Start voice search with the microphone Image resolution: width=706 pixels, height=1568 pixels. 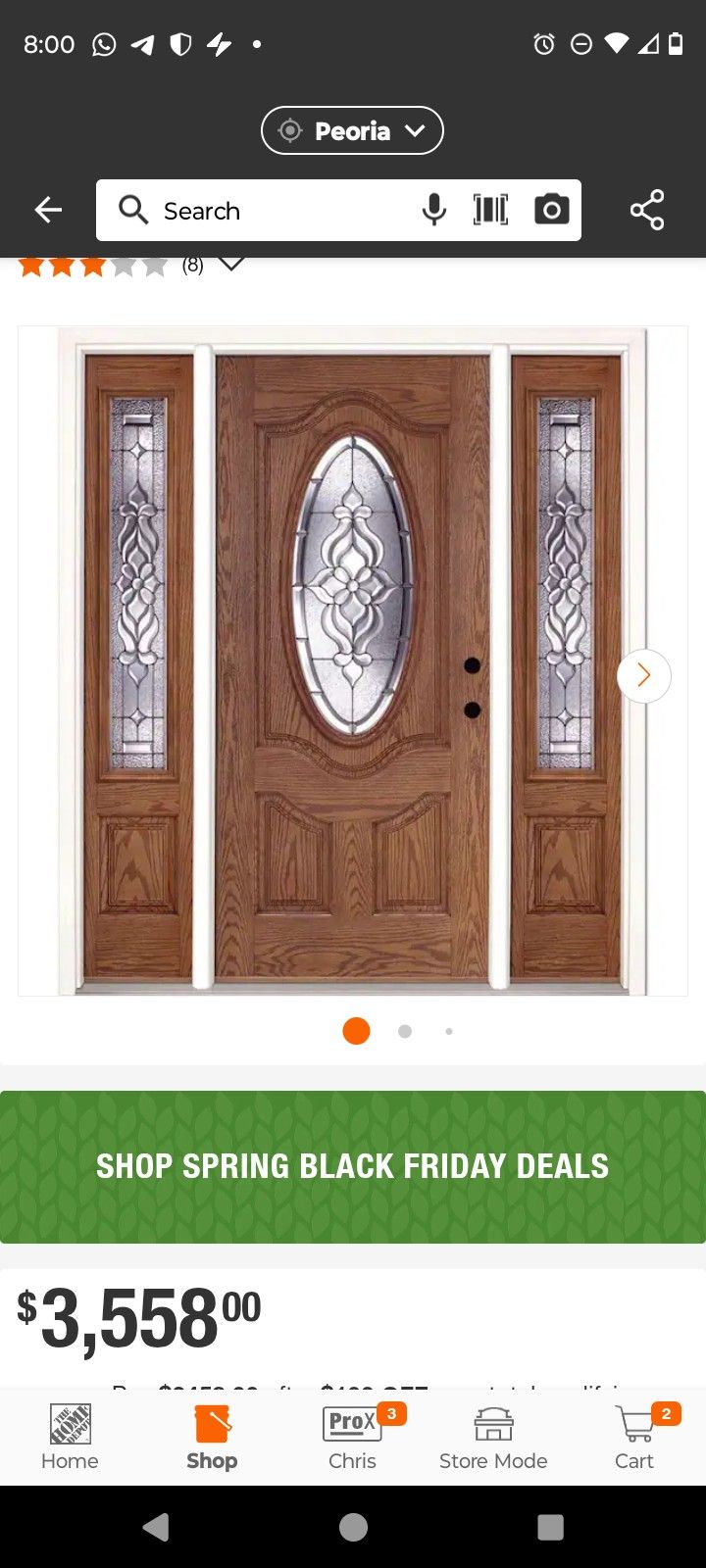tap(434, 210)
